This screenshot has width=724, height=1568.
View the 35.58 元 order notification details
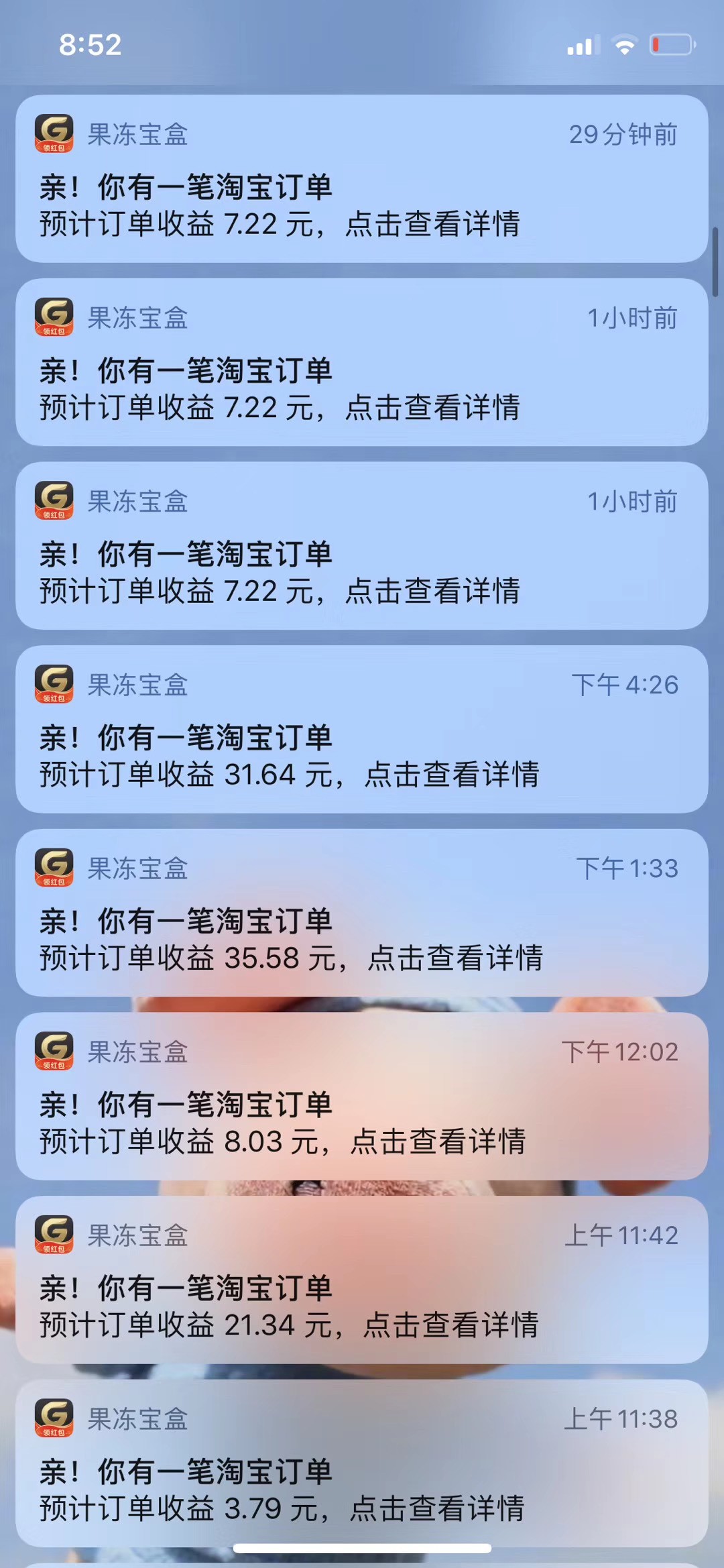point(362,913)
